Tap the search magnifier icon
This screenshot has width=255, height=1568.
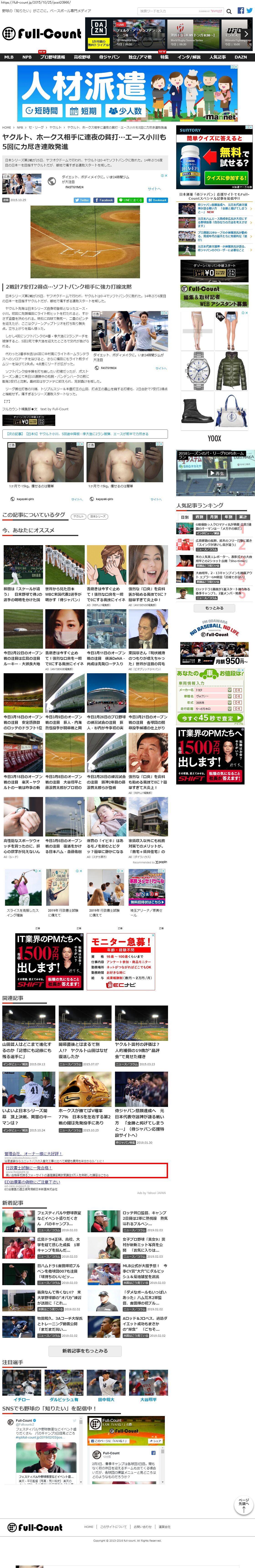point(229,11)
